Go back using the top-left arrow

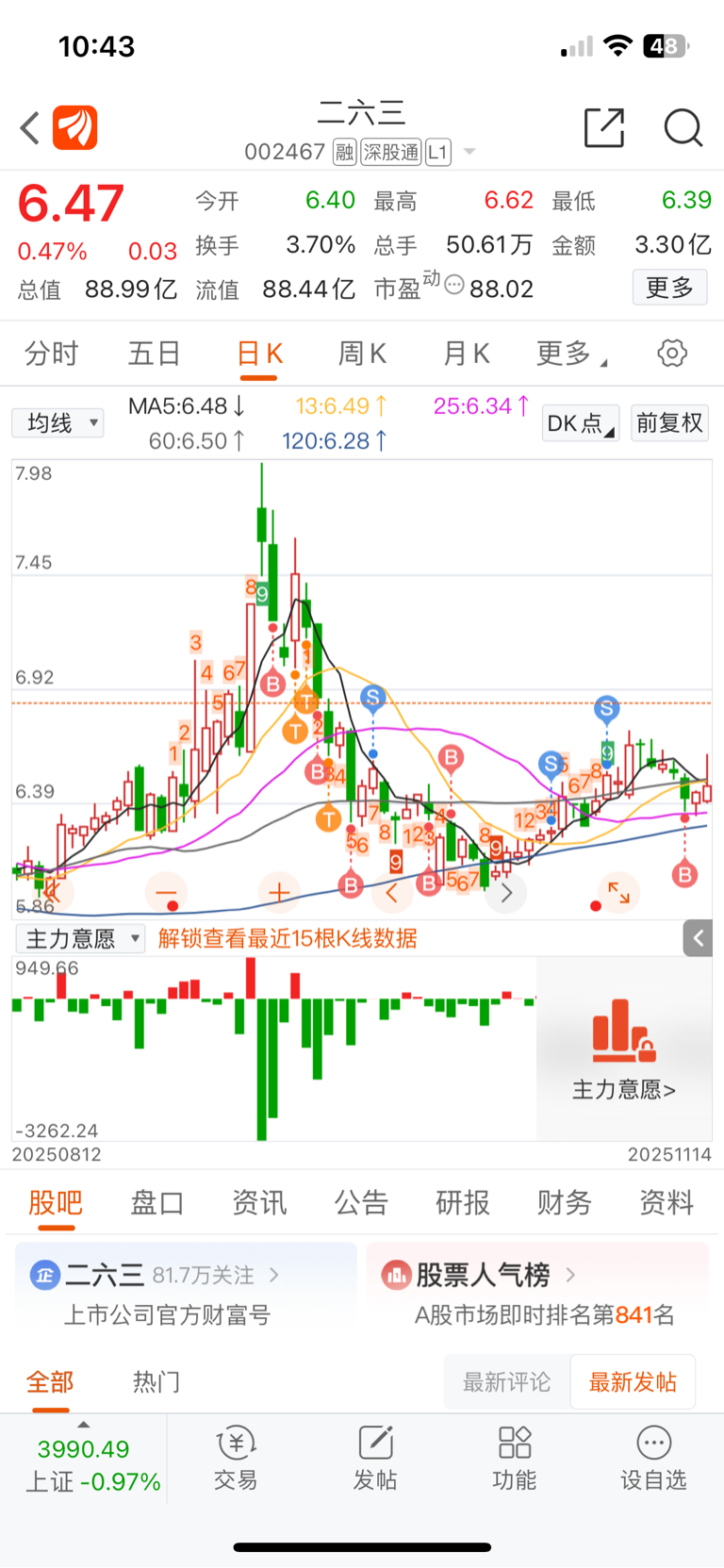30,127
